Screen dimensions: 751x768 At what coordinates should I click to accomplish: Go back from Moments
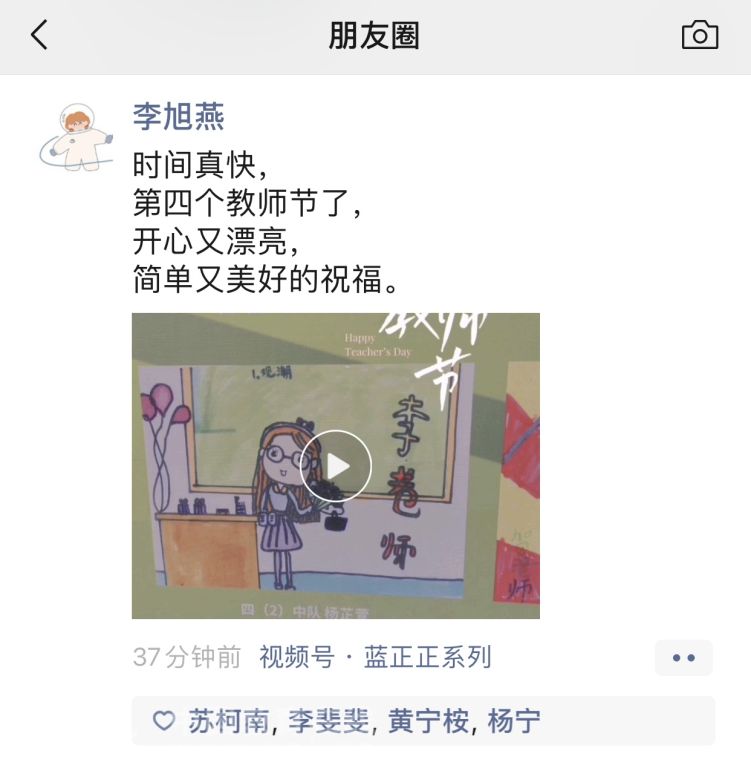click(x=39, y=36)
